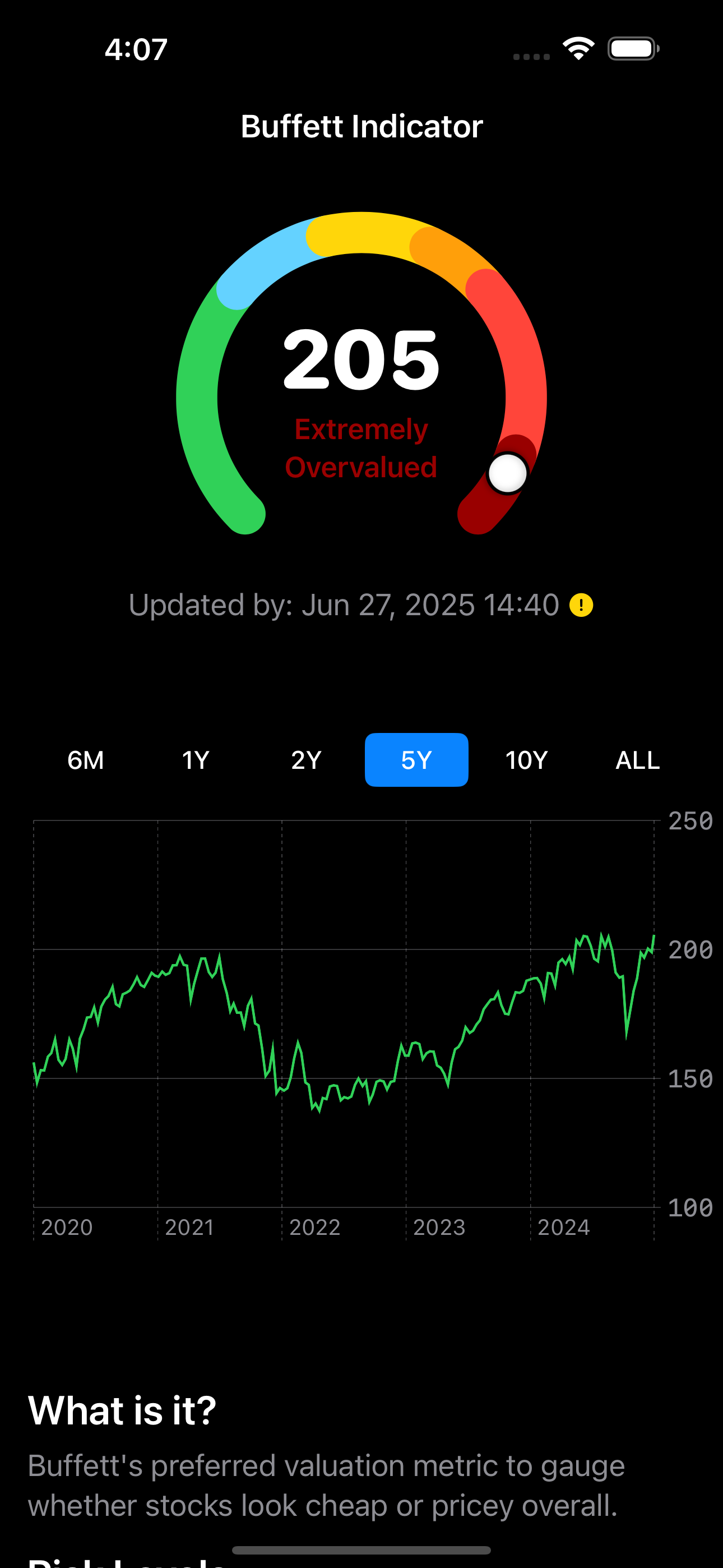Select the 1Y time range

click(x=196, y=760)
